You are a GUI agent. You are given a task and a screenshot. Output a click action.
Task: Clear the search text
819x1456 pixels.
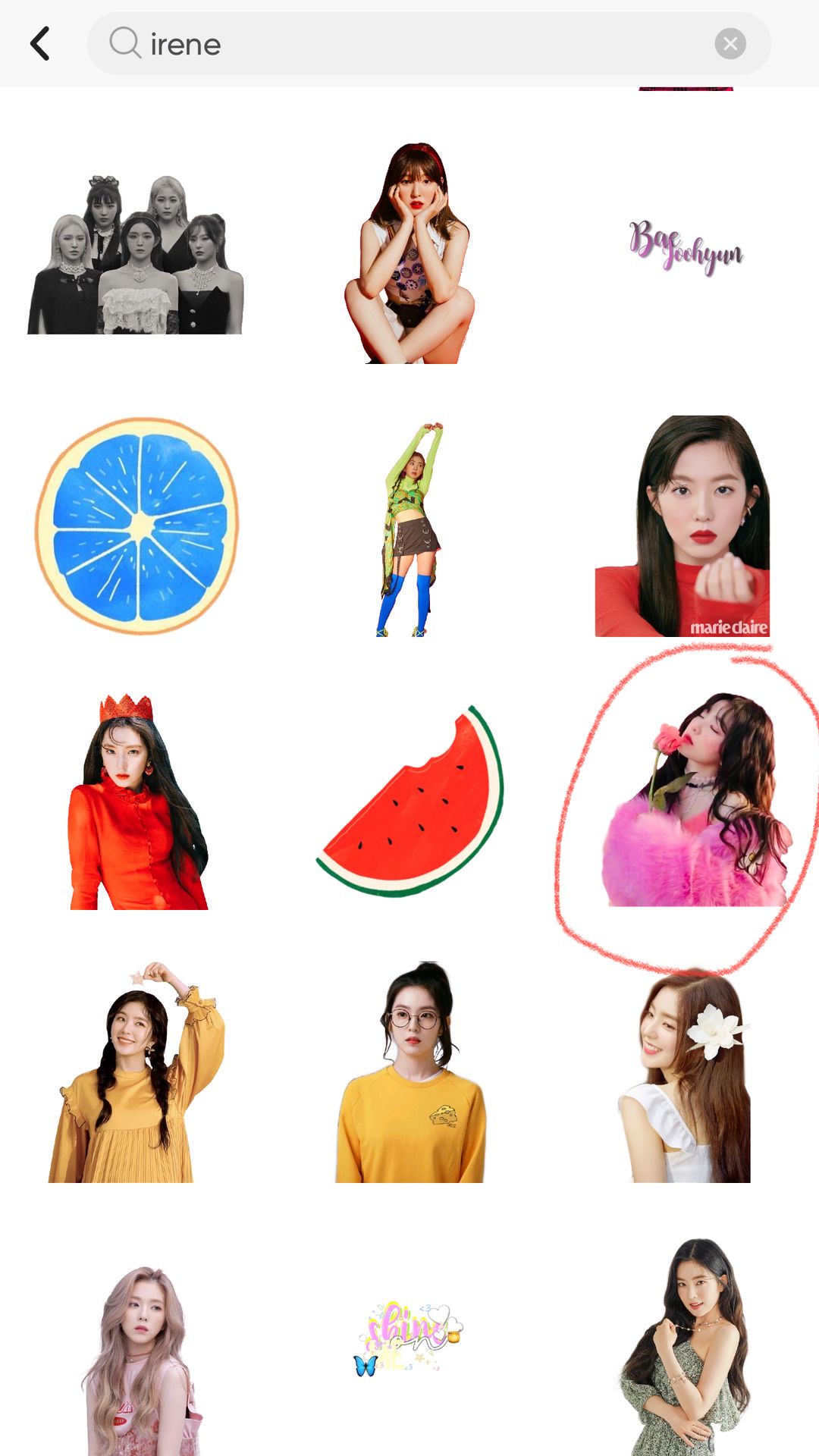click(x=730, y=43)
